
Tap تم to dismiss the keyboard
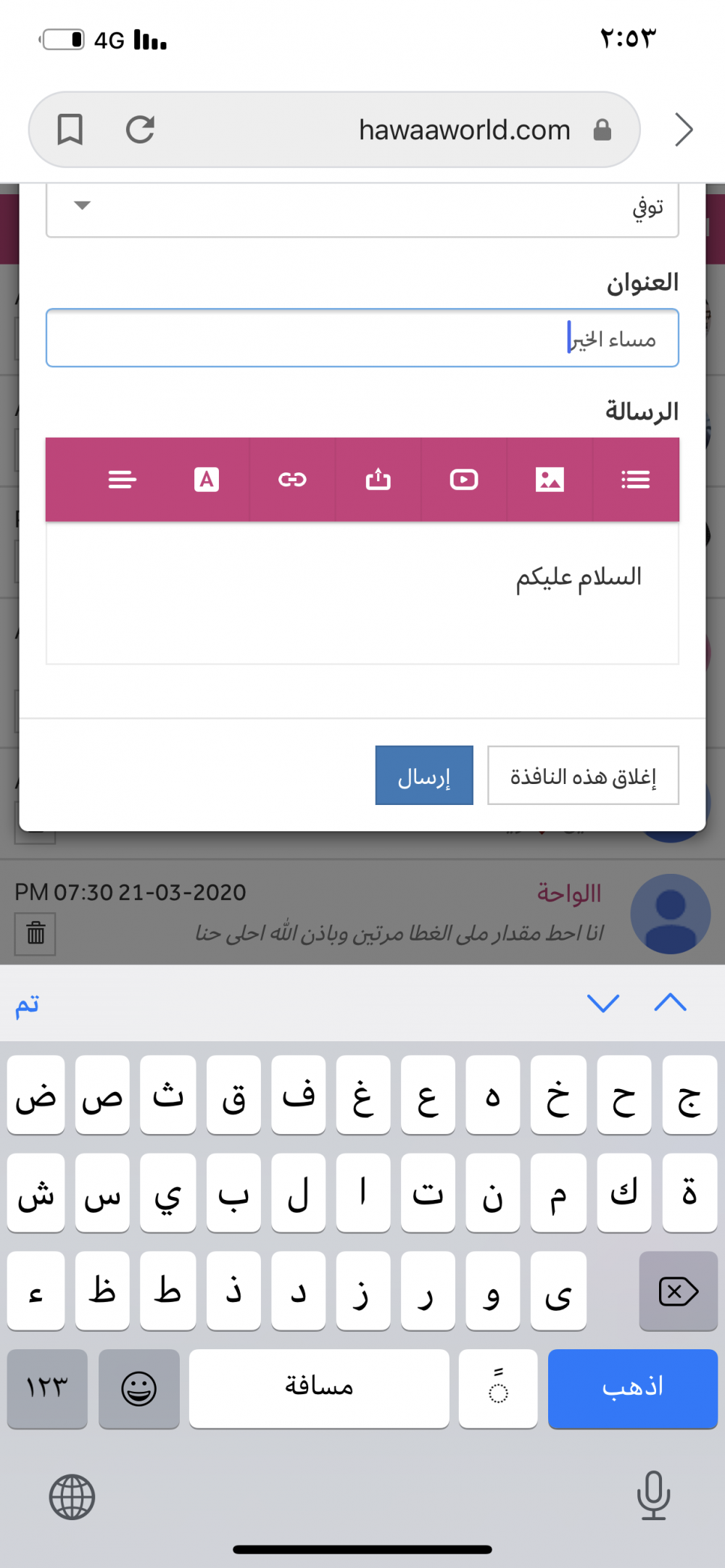pyautogui.click(x=27, y=1004)
